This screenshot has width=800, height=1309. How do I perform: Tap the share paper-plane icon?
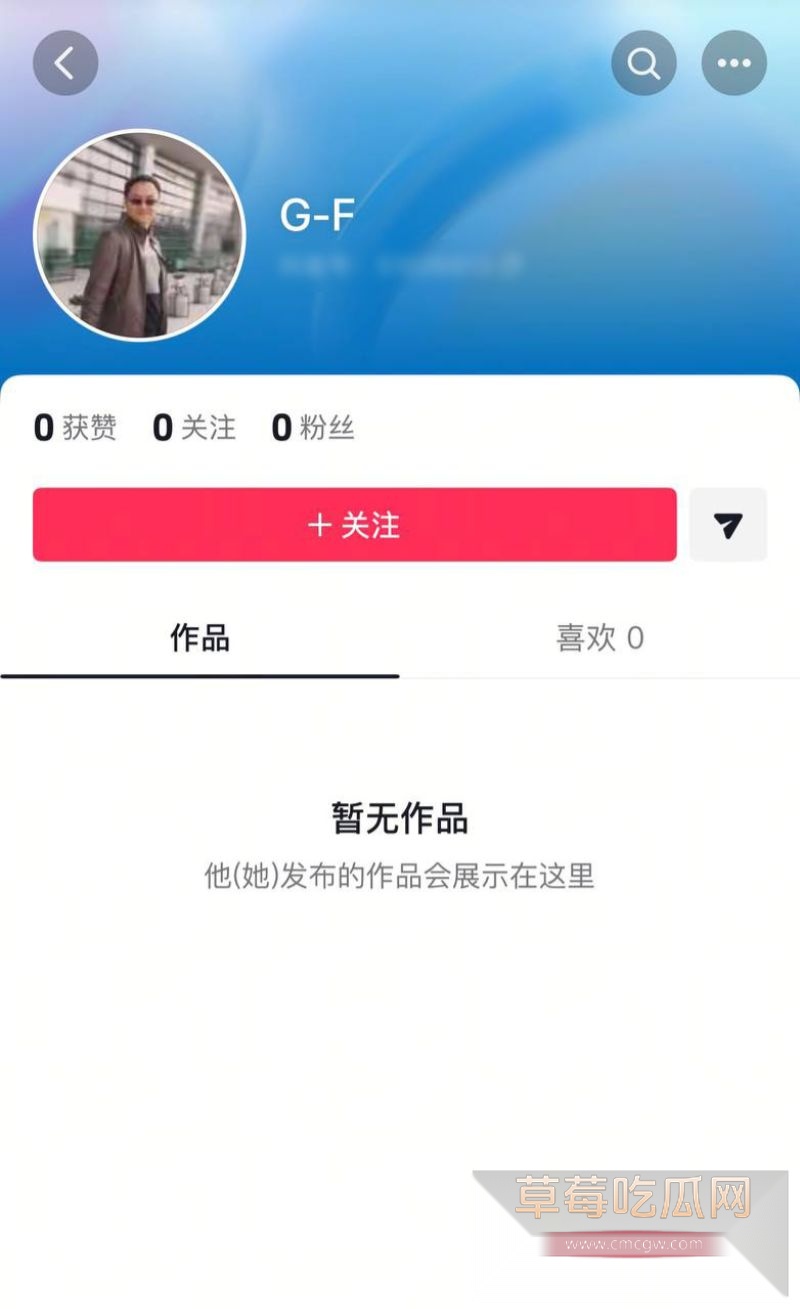coord(729,524)
